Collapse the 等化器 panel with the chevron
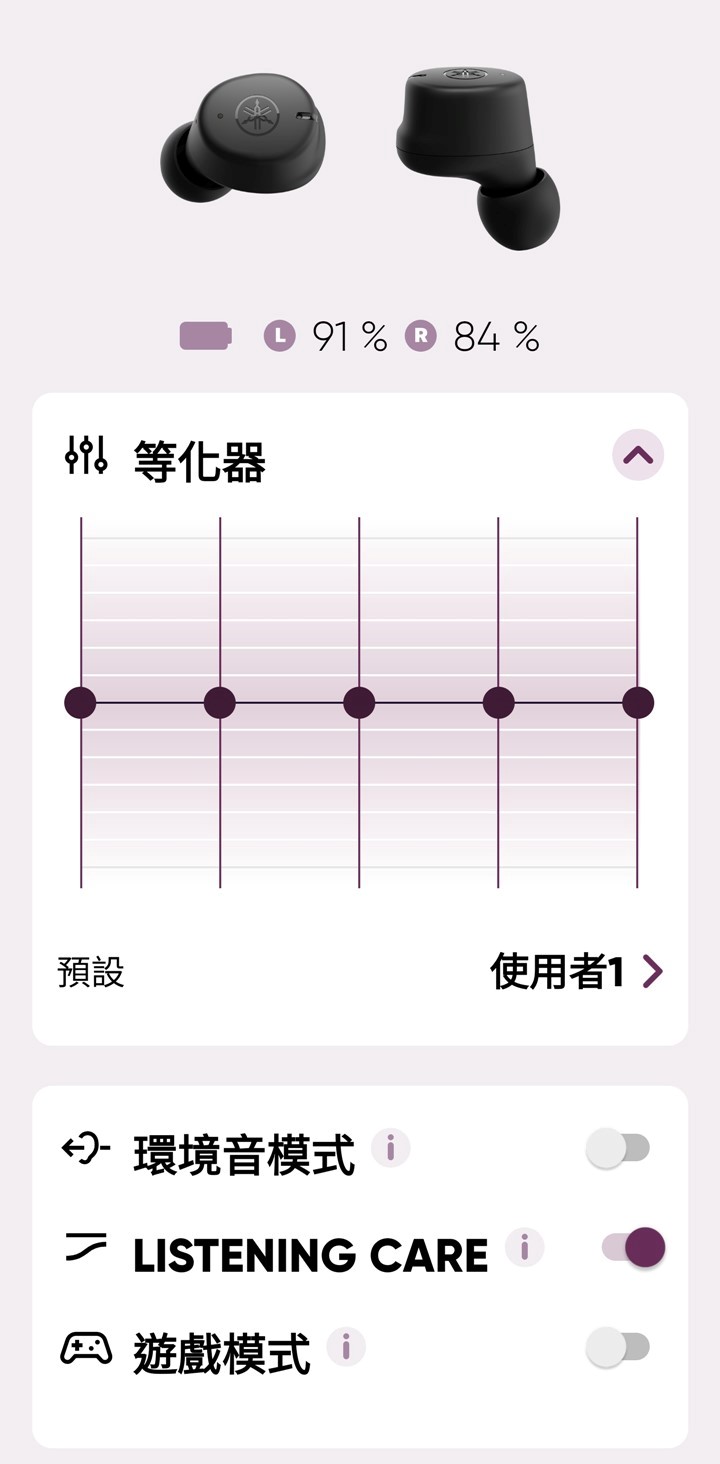The width and height of the screenshot is (720, 1464). [x=640, y=455]
